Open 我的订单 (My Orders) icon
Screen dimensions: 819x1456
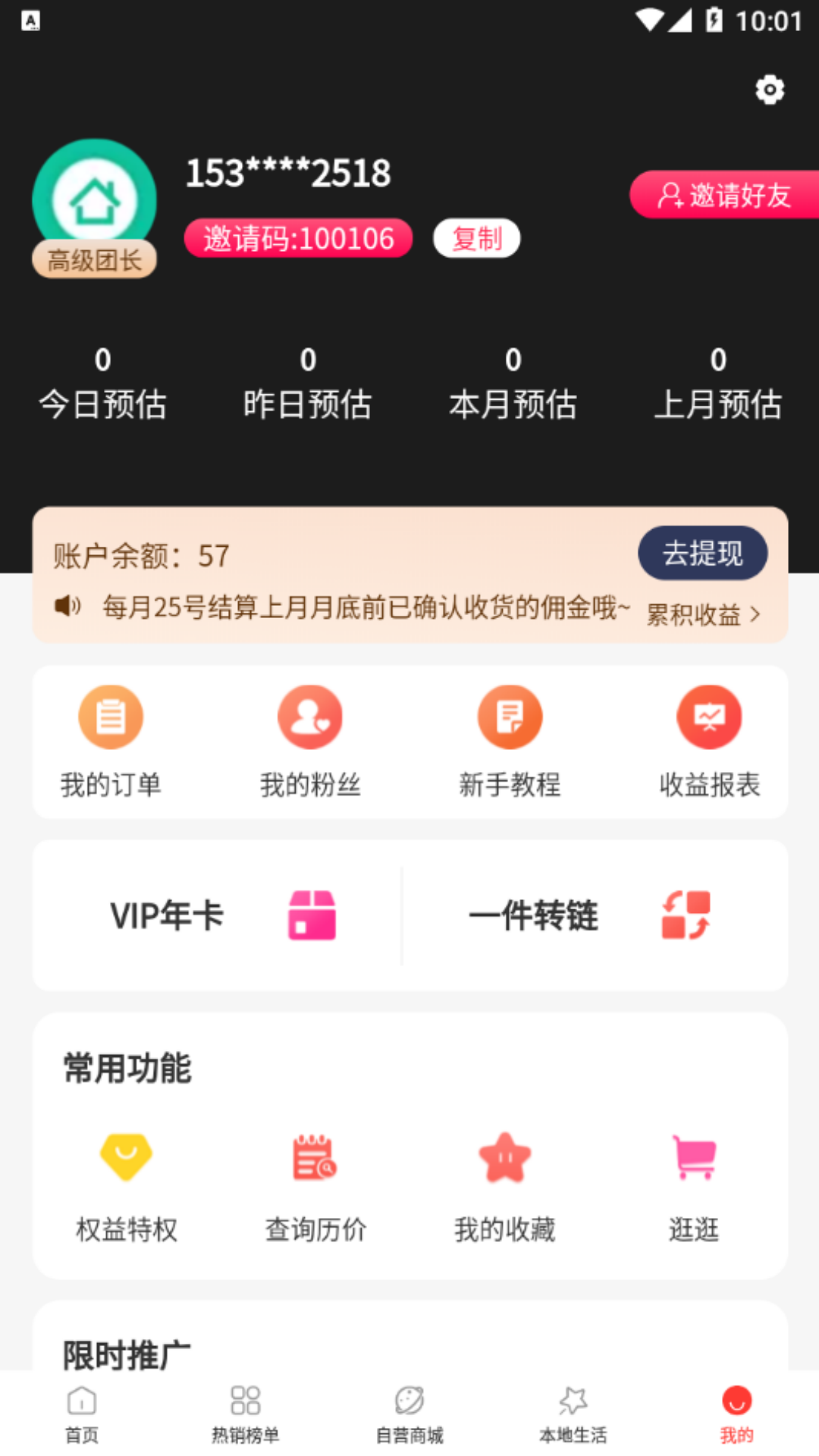111,717
